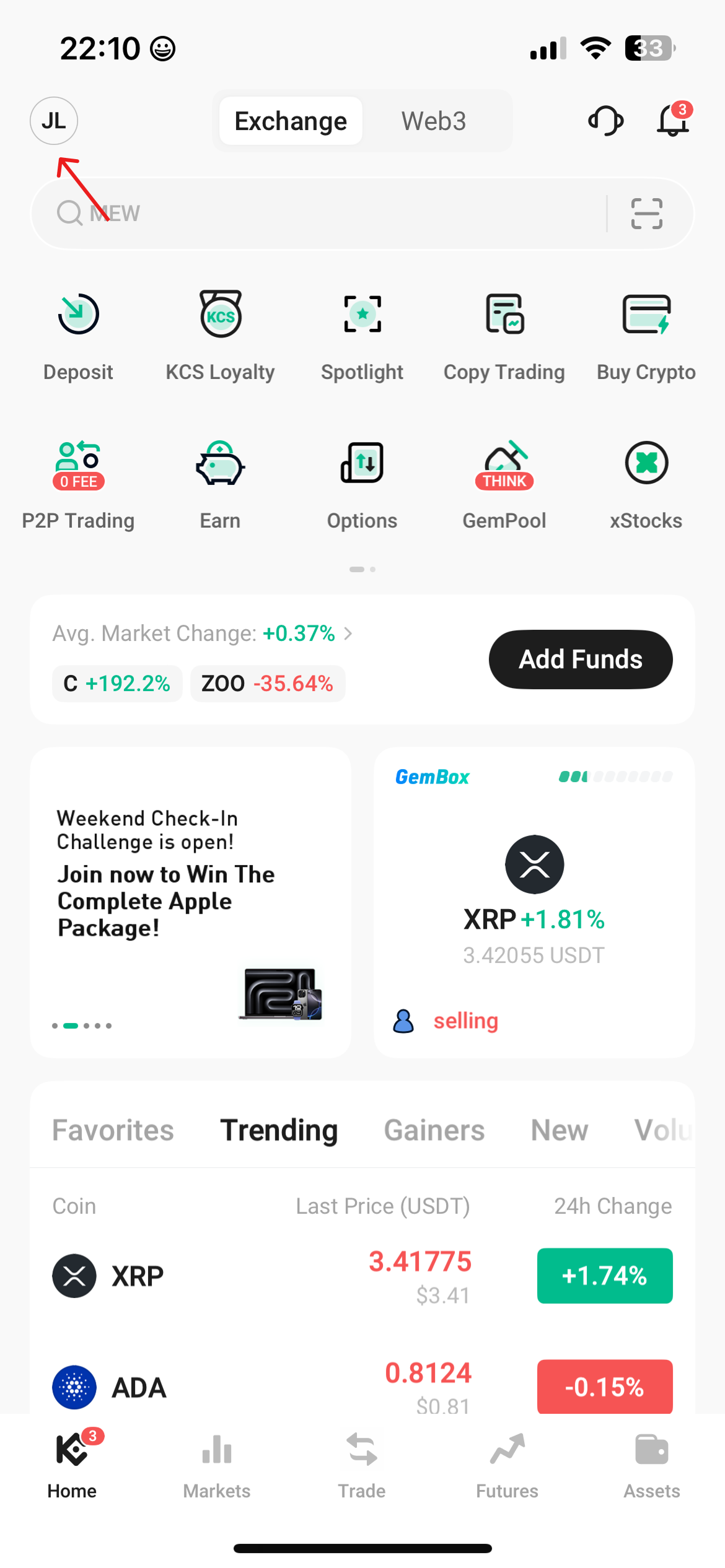Open the notifications bell
725x1568 pixels.
[x=672, y=120]
